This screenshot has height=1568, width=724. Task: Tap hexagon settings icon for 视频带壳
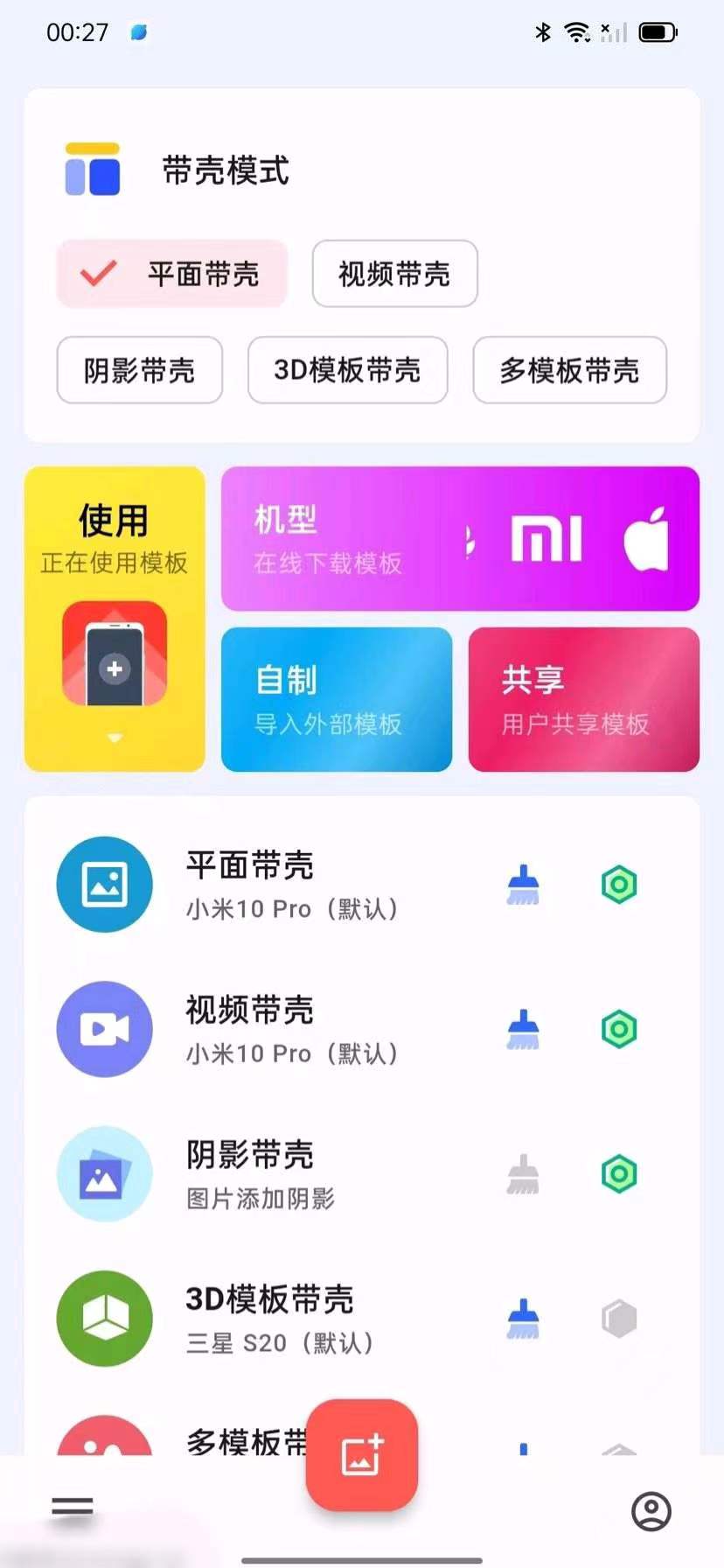(619, 1029)
